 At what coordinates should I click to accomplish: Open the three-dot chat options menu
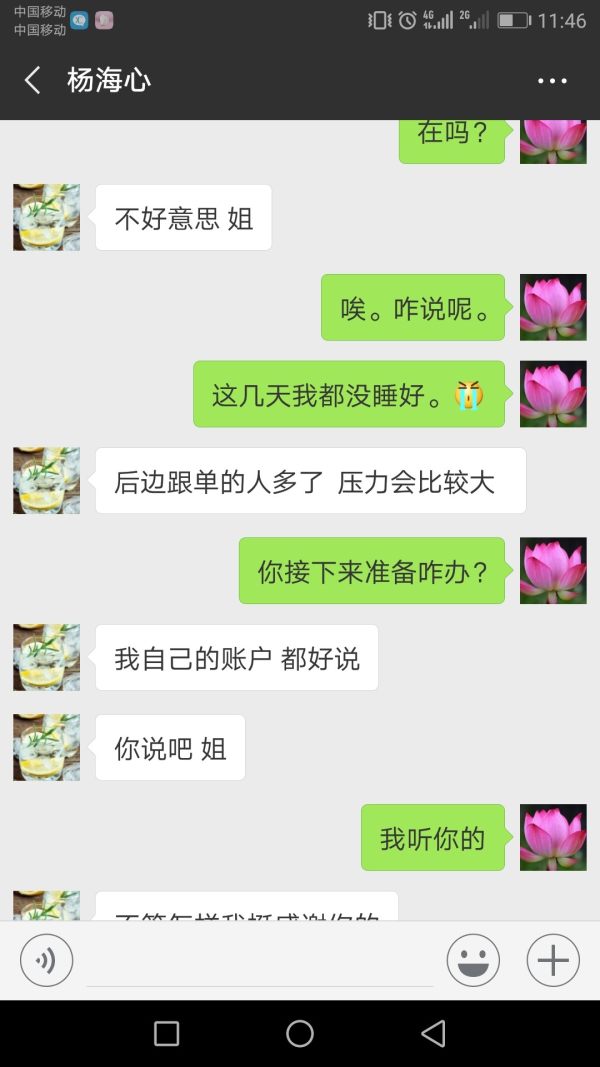point(552,81)
